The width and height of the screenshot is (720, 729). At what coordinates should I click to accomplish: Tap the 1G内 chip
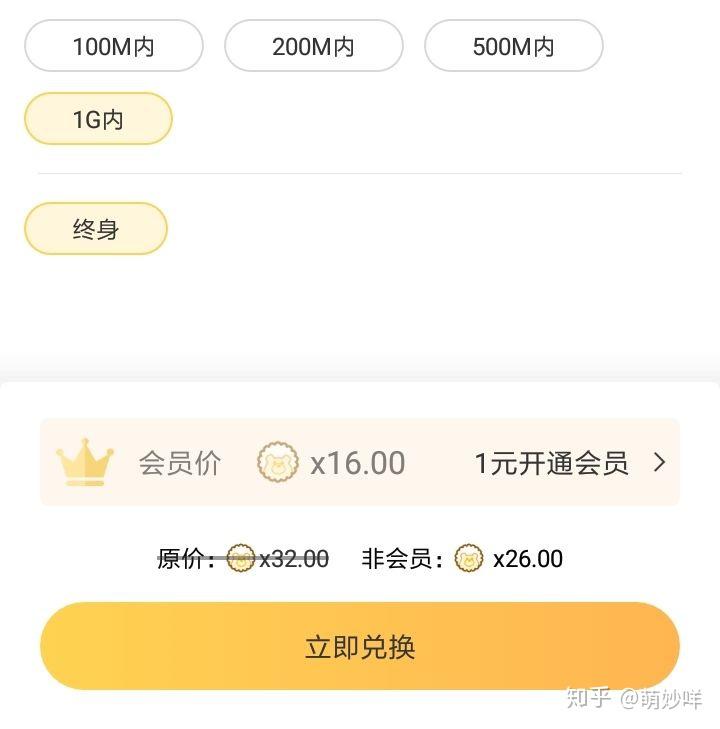coord(98,119)
